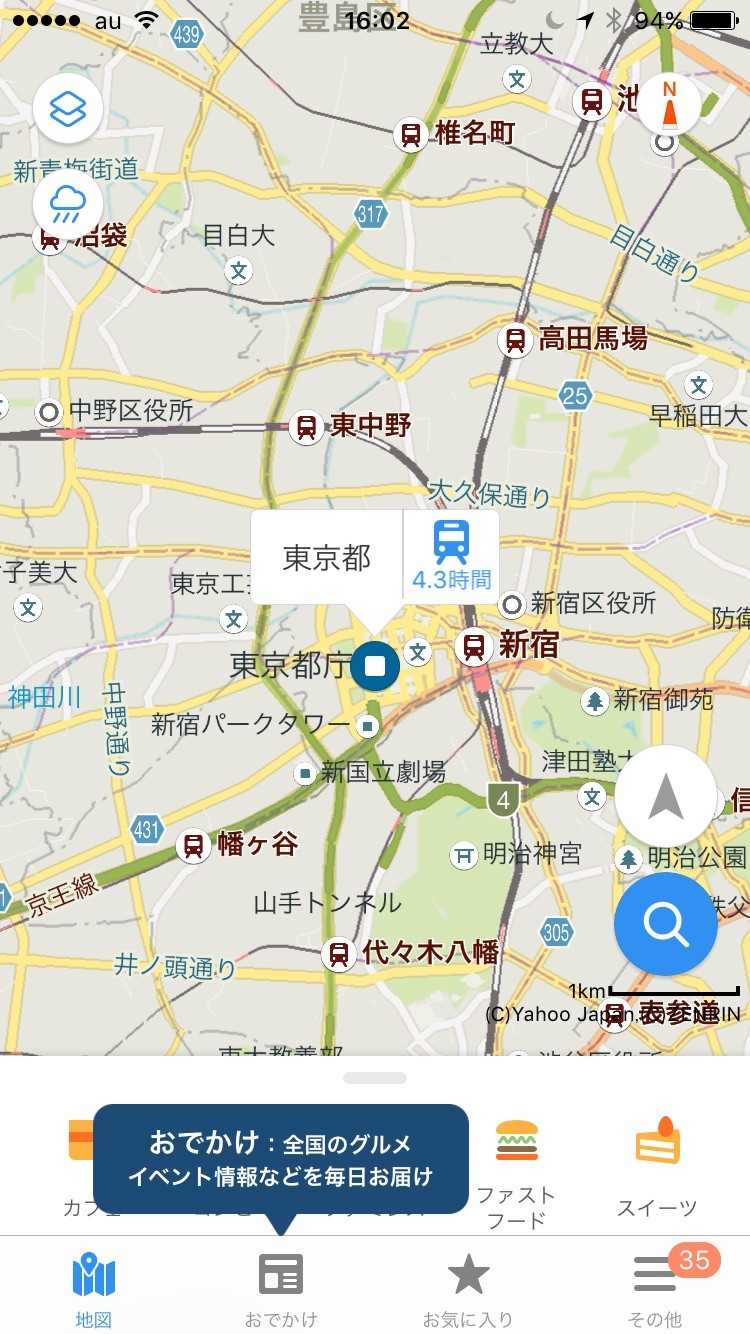Viewport: 750px width, 1334px height.
Task: Open the blue search button
Action: pos(665,925)
